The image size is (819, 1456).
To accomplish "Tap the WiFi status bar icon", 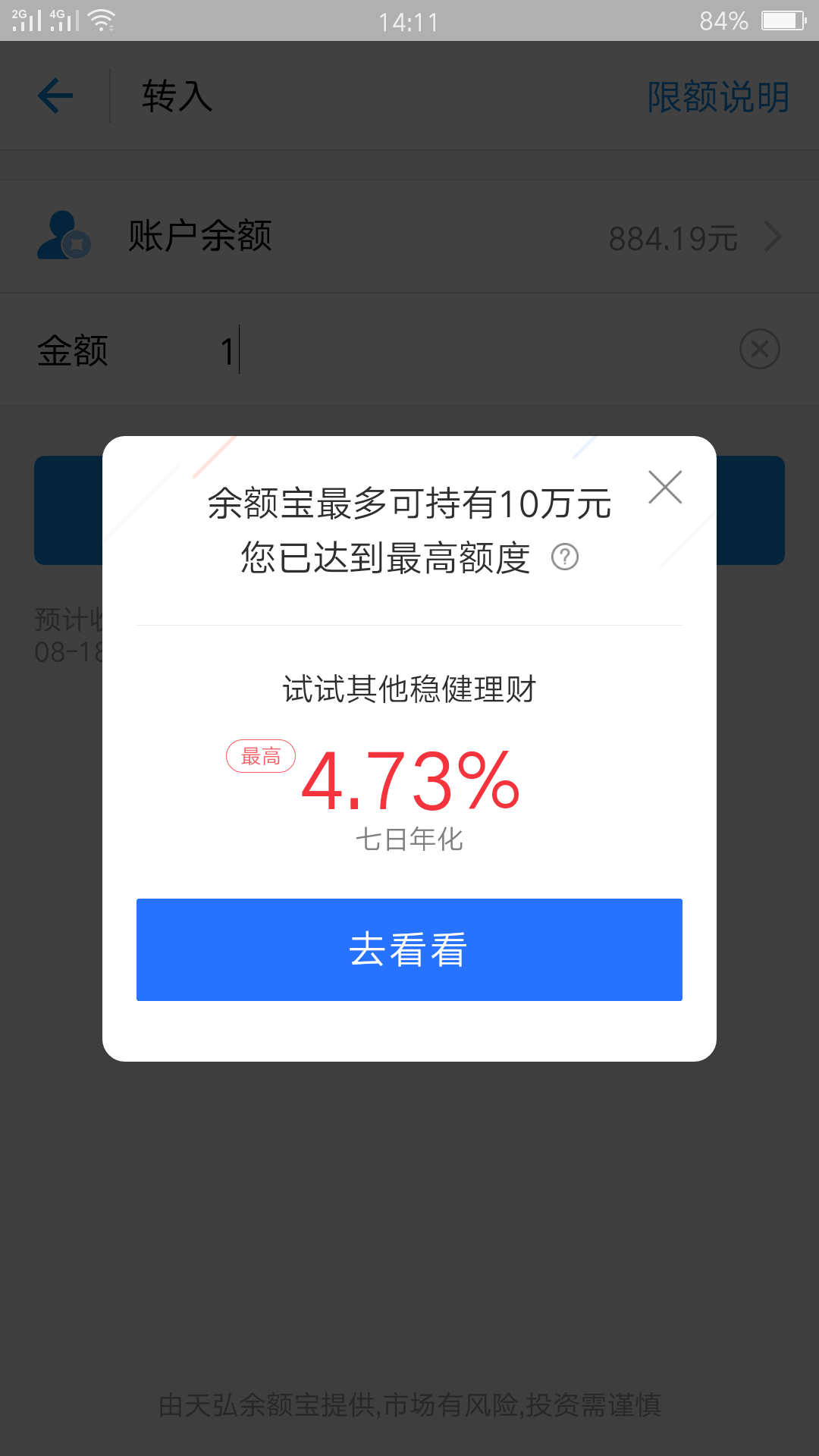I will [x=102, y=19].
